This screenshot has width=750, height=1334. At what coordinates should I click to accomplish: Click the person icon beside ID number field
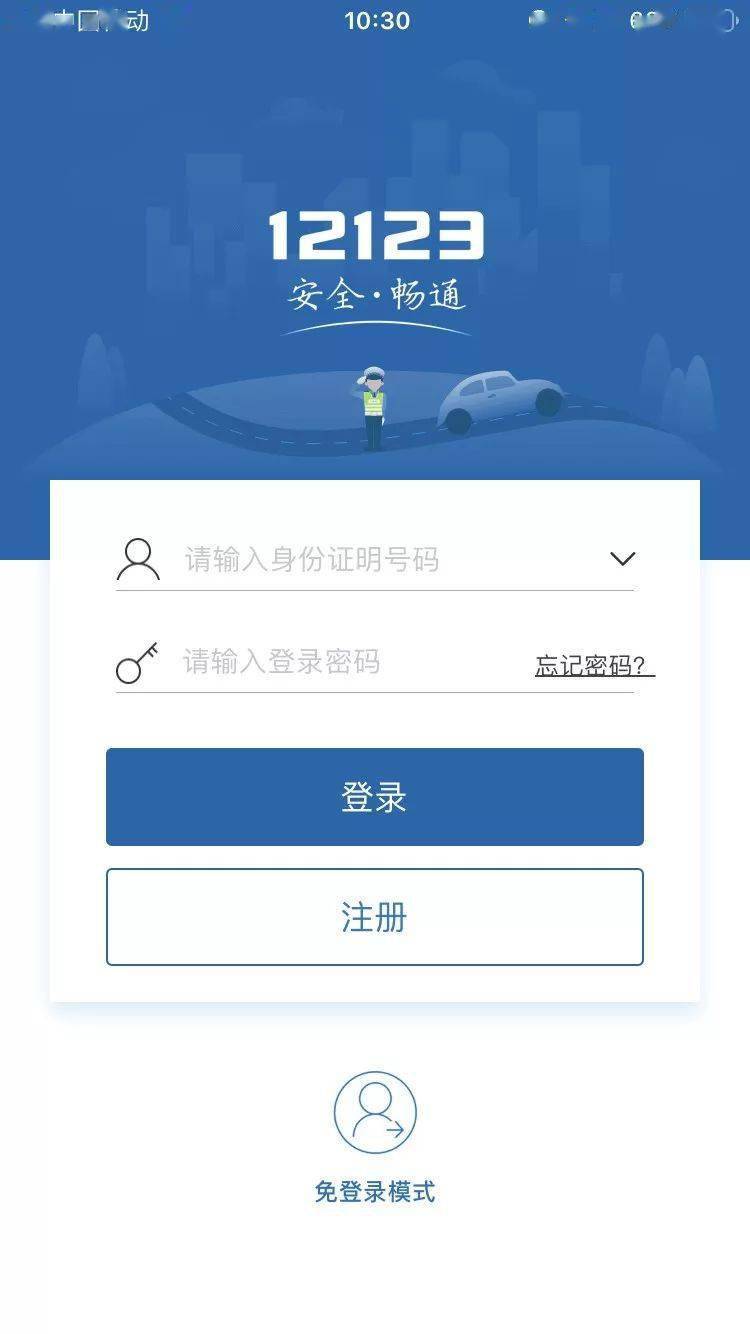(139, 560)
